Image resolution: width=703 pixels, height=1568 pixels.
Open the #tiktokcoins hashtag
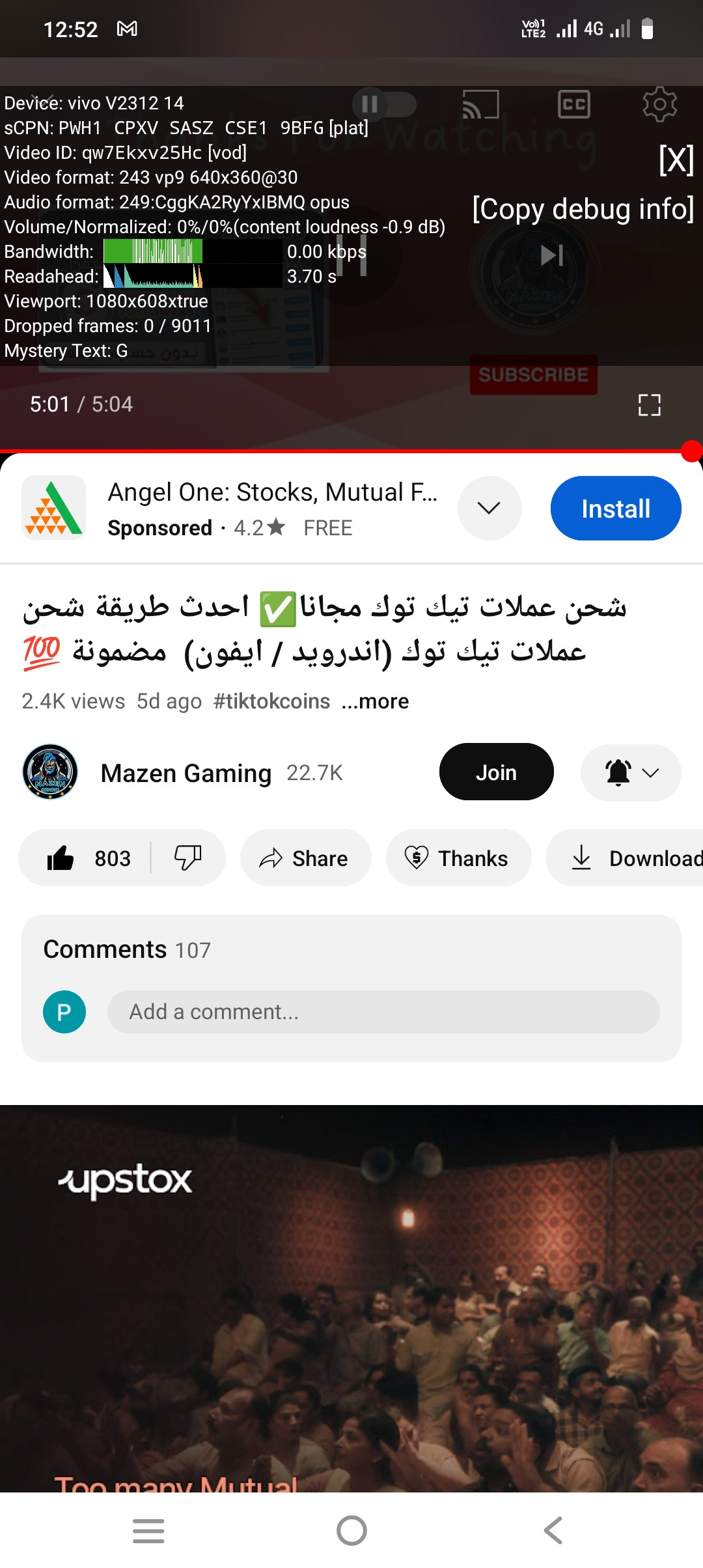pyautogui.click(x=272, y=701)
